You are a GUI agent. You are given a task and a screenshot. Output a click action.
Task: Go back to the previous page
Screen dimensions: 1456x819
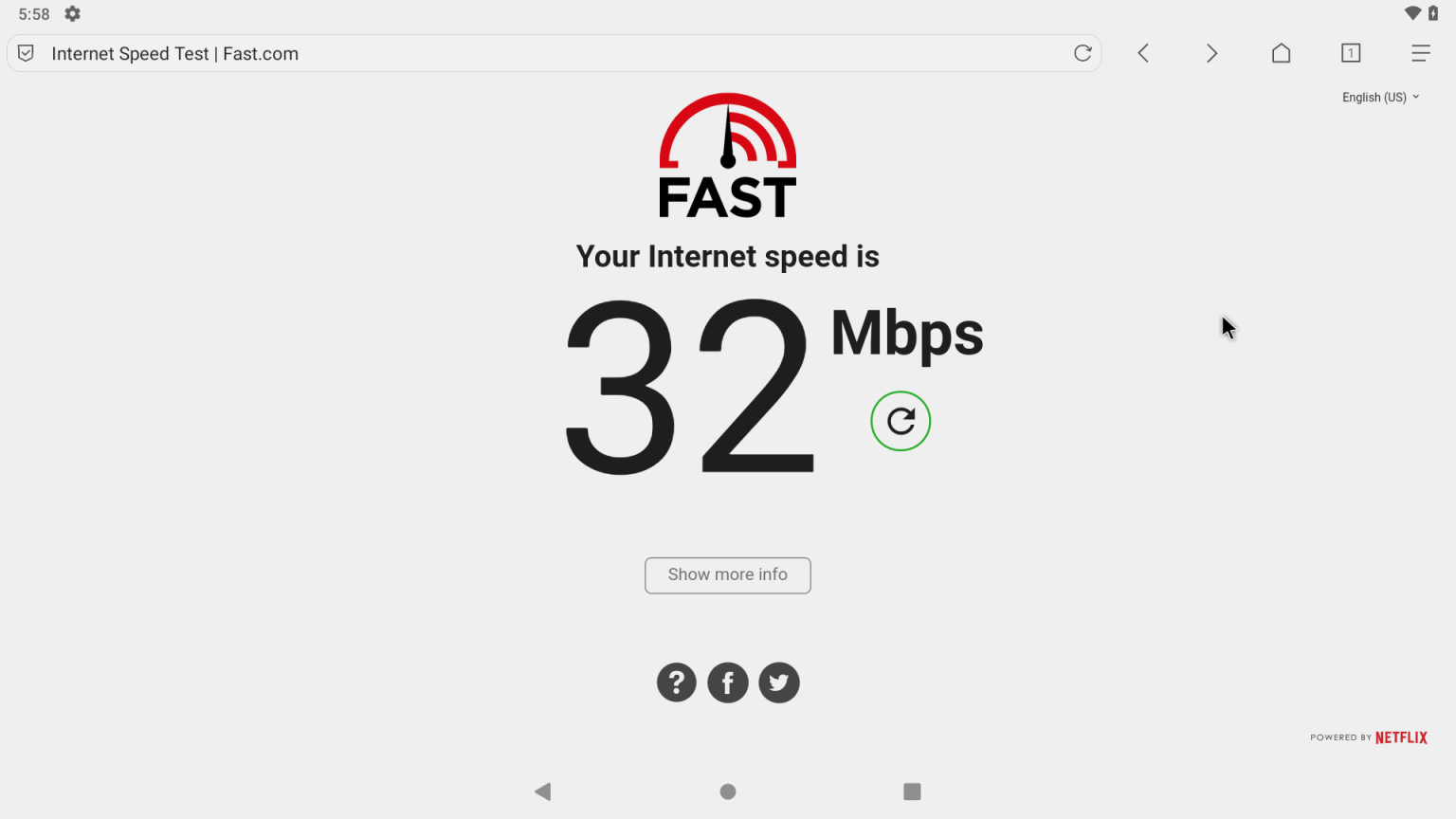(x=1143, y=53)
